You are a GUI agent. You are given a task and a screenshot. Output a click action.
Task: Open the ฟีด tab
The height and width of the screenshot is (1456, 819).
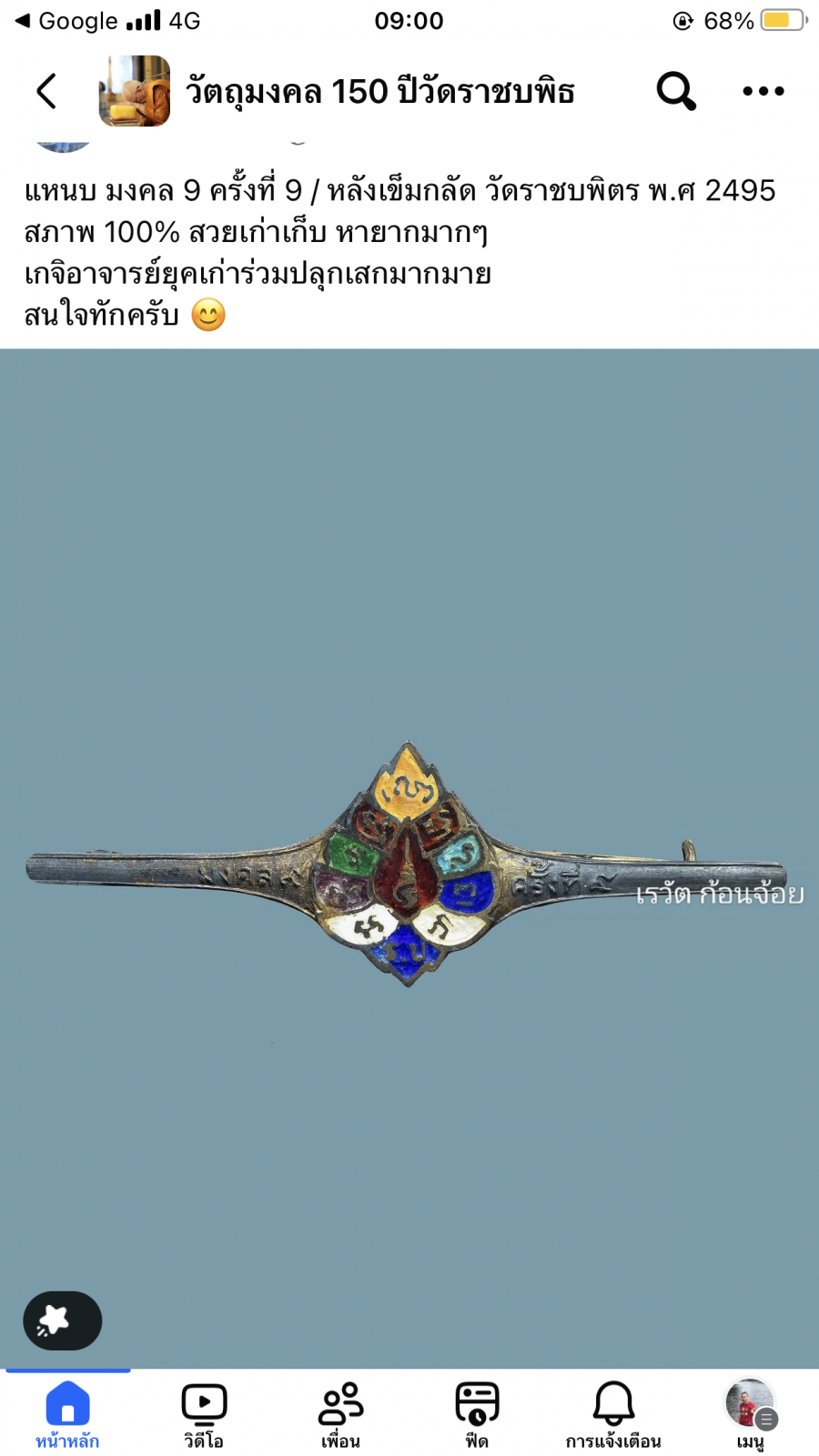[477, 1414]
